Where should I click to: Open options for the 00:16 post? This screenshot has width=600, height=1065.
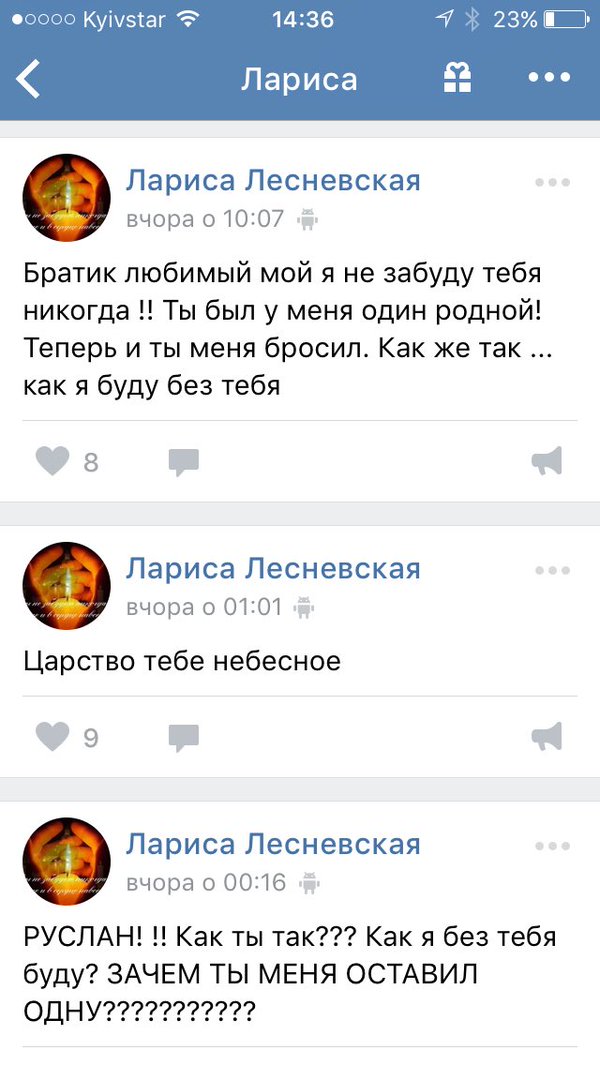(552, 846)
